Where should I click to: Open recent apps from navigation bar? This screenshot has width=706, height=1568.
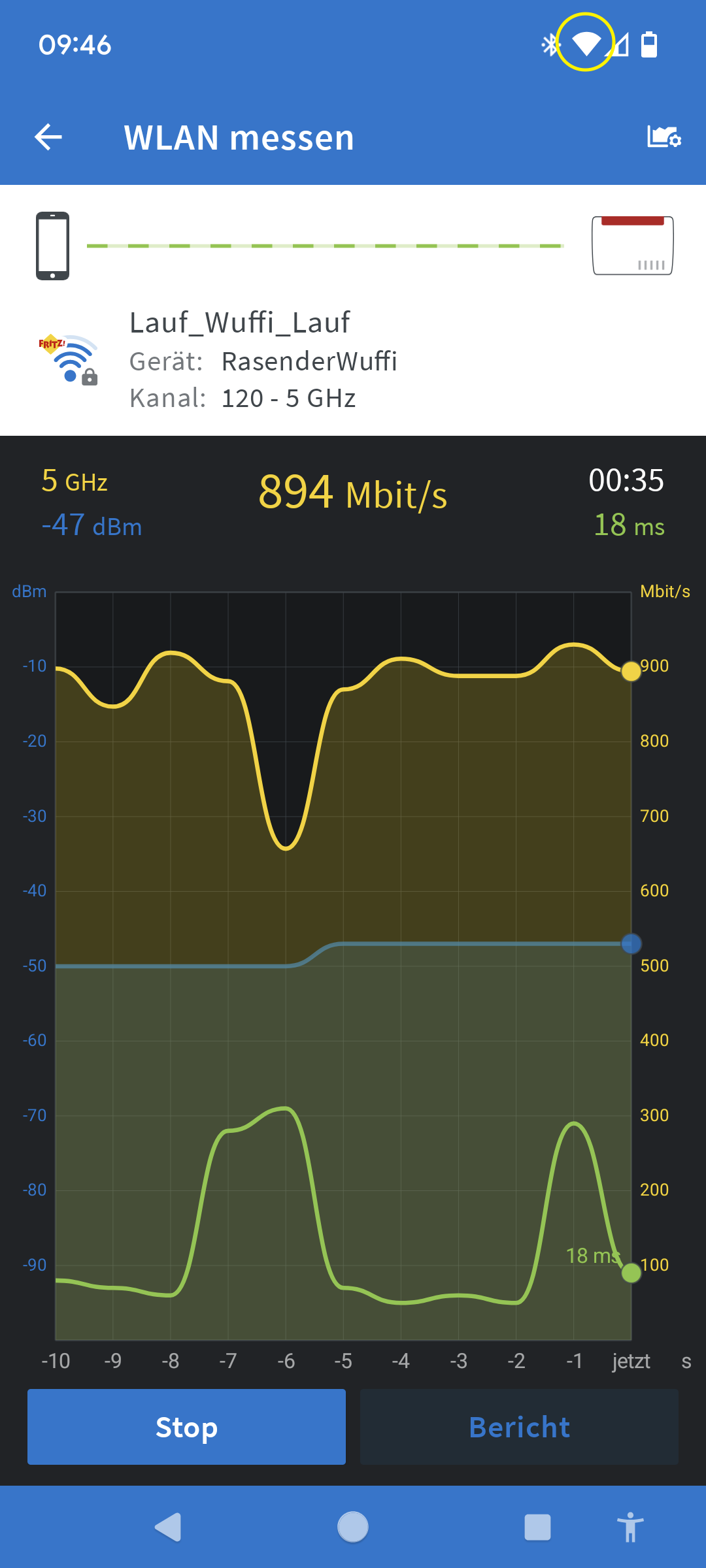click(x=537, y=1527)
